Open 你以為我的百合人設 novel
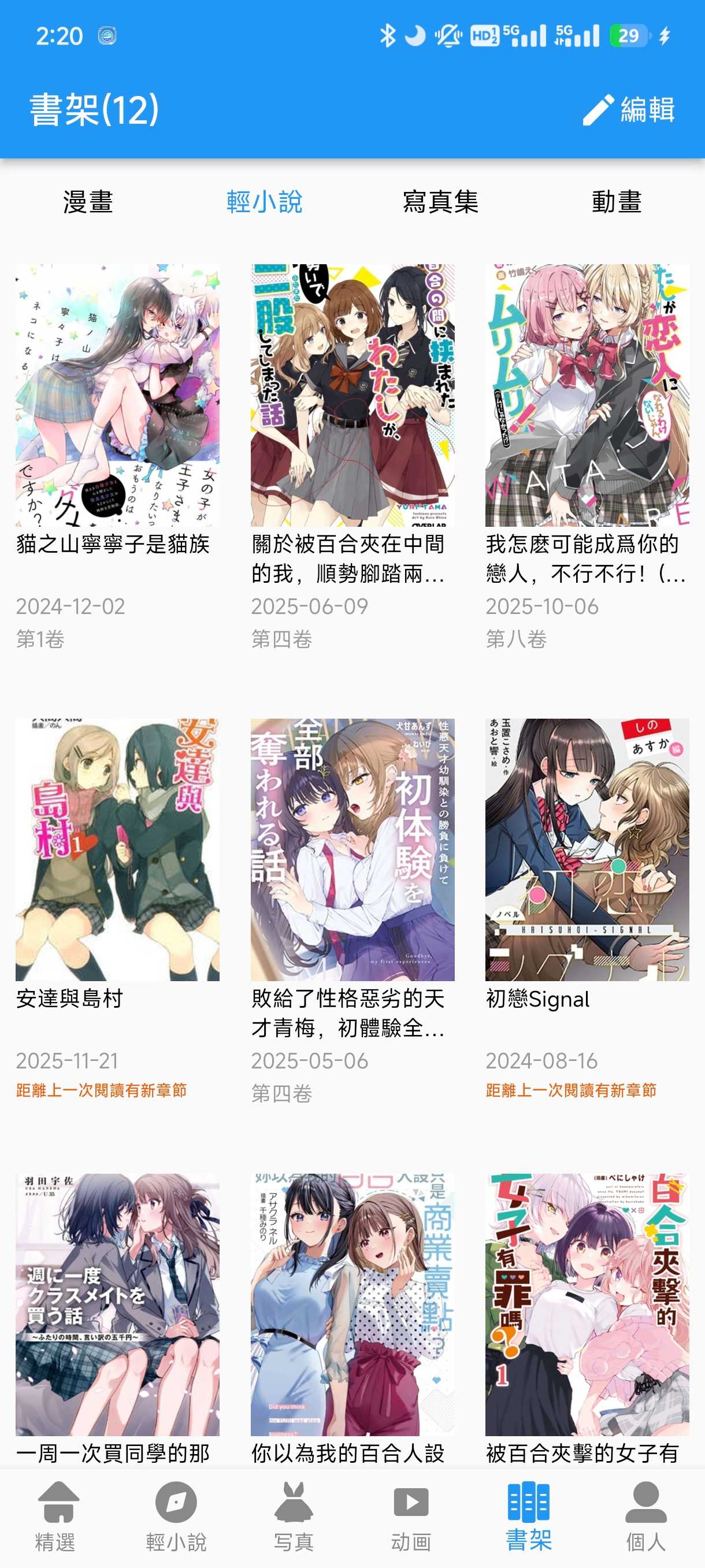 352,1304
